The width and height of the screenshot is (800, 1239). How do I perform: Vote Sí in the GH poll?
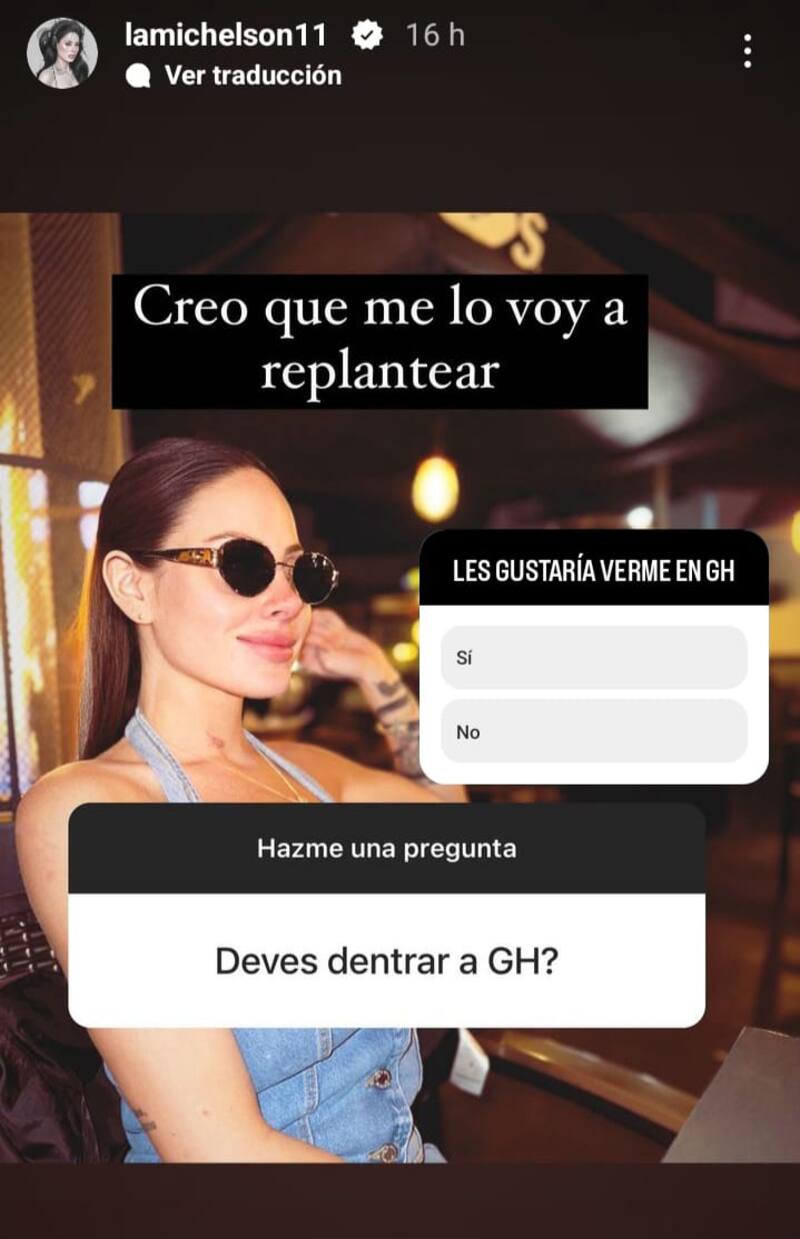pos(594,658)
